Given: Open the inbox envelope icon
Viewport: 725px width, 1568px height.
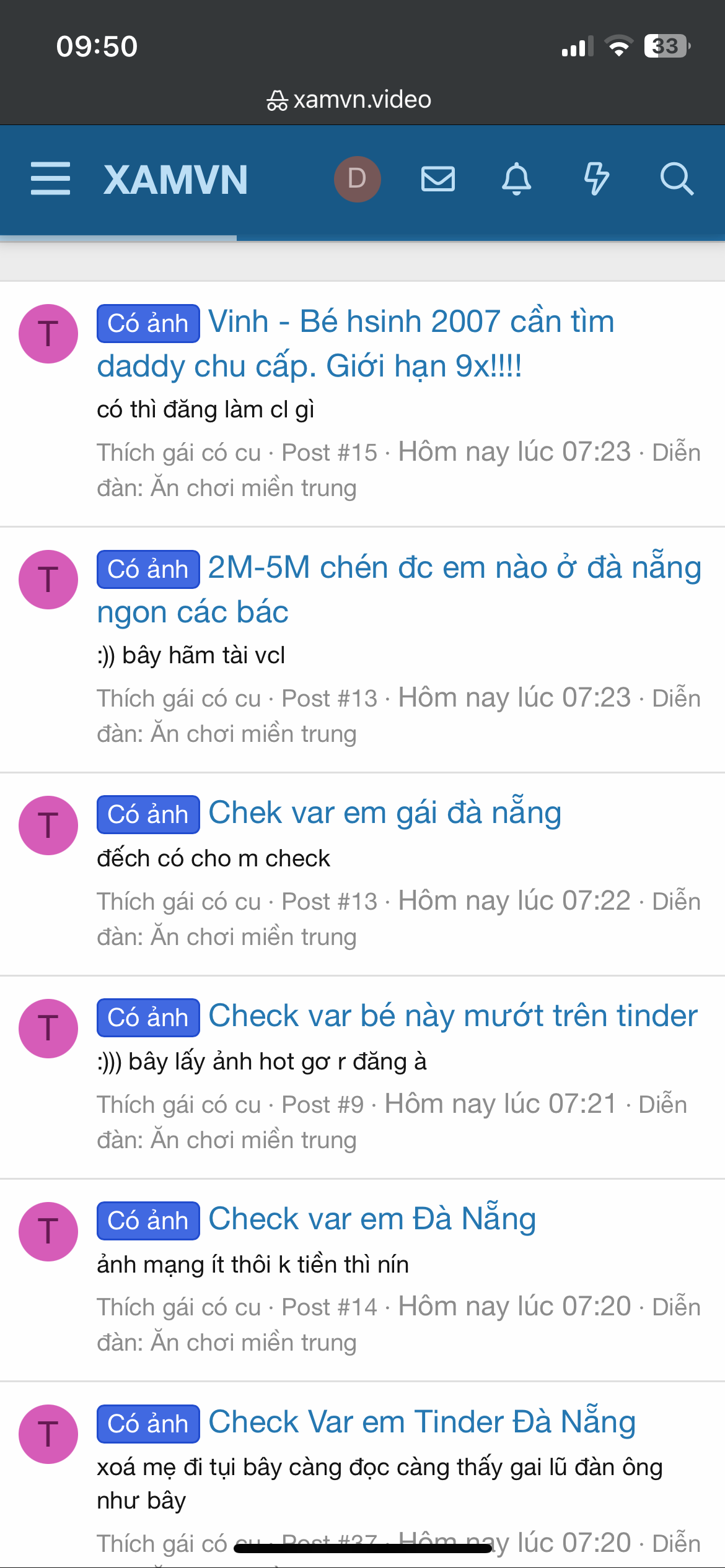Looking at the screenshot, I should pos(438,179).
